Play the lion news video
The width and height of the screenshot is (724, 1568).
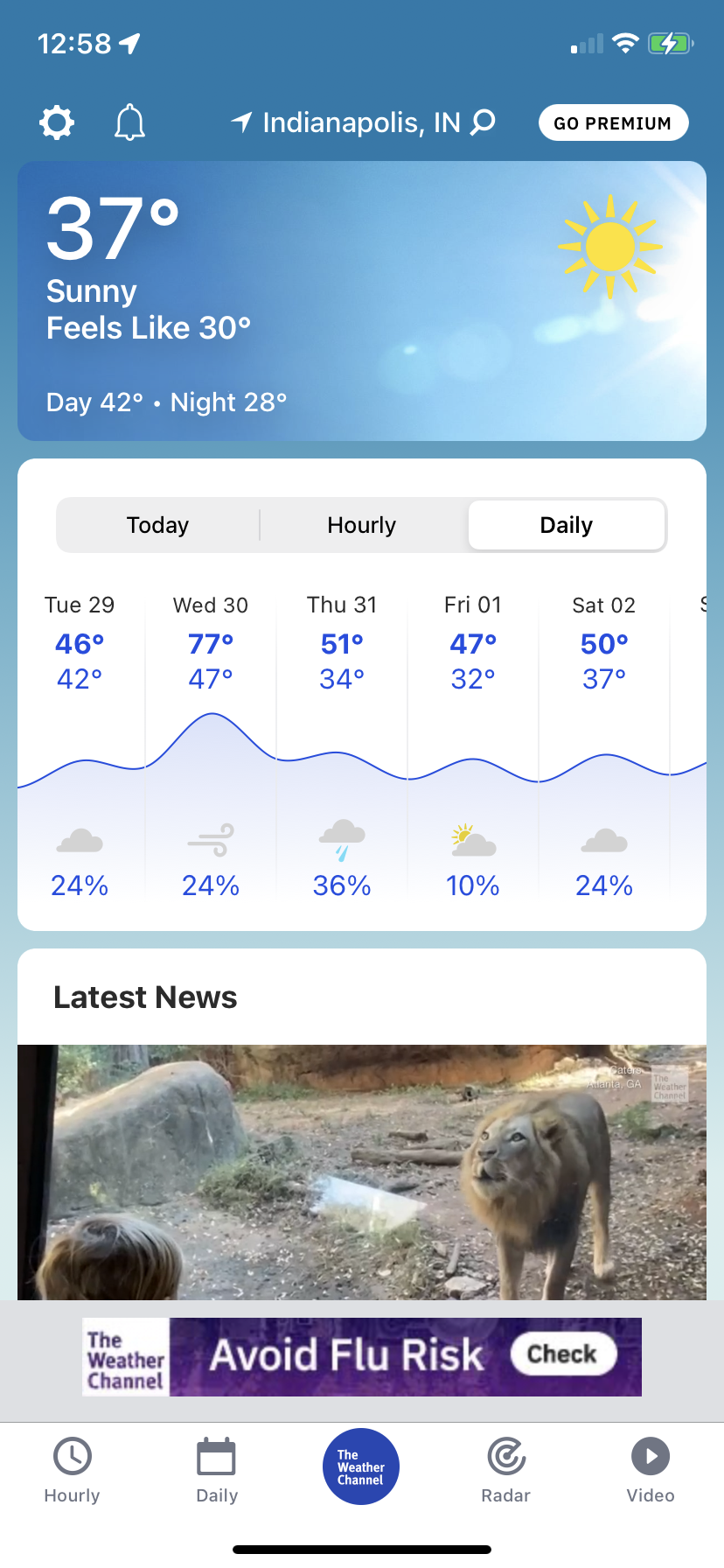pyautogui.click(x=361, y=1171)
